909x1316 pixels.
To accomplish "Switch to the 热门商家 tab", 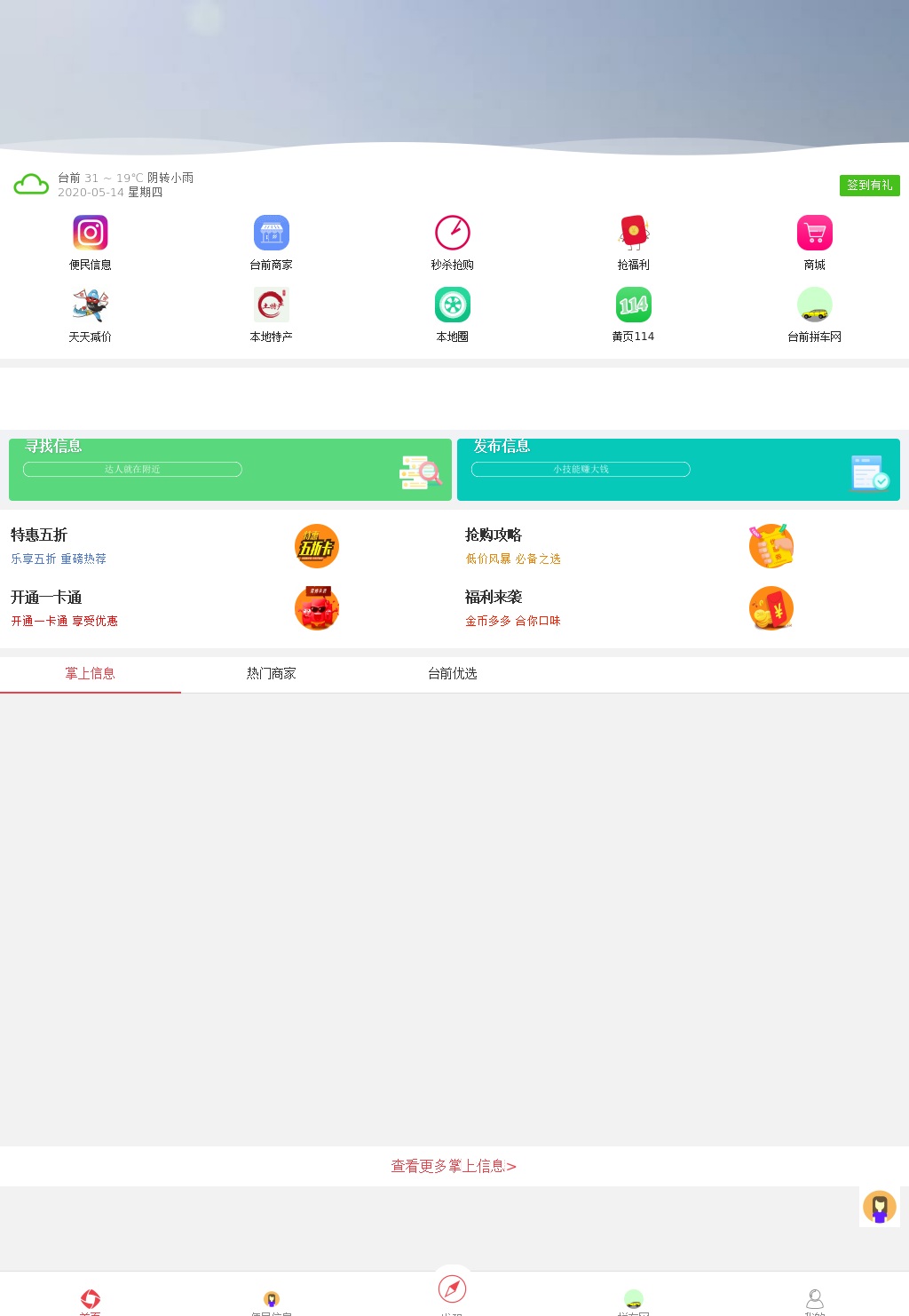I will pos(271,674).
